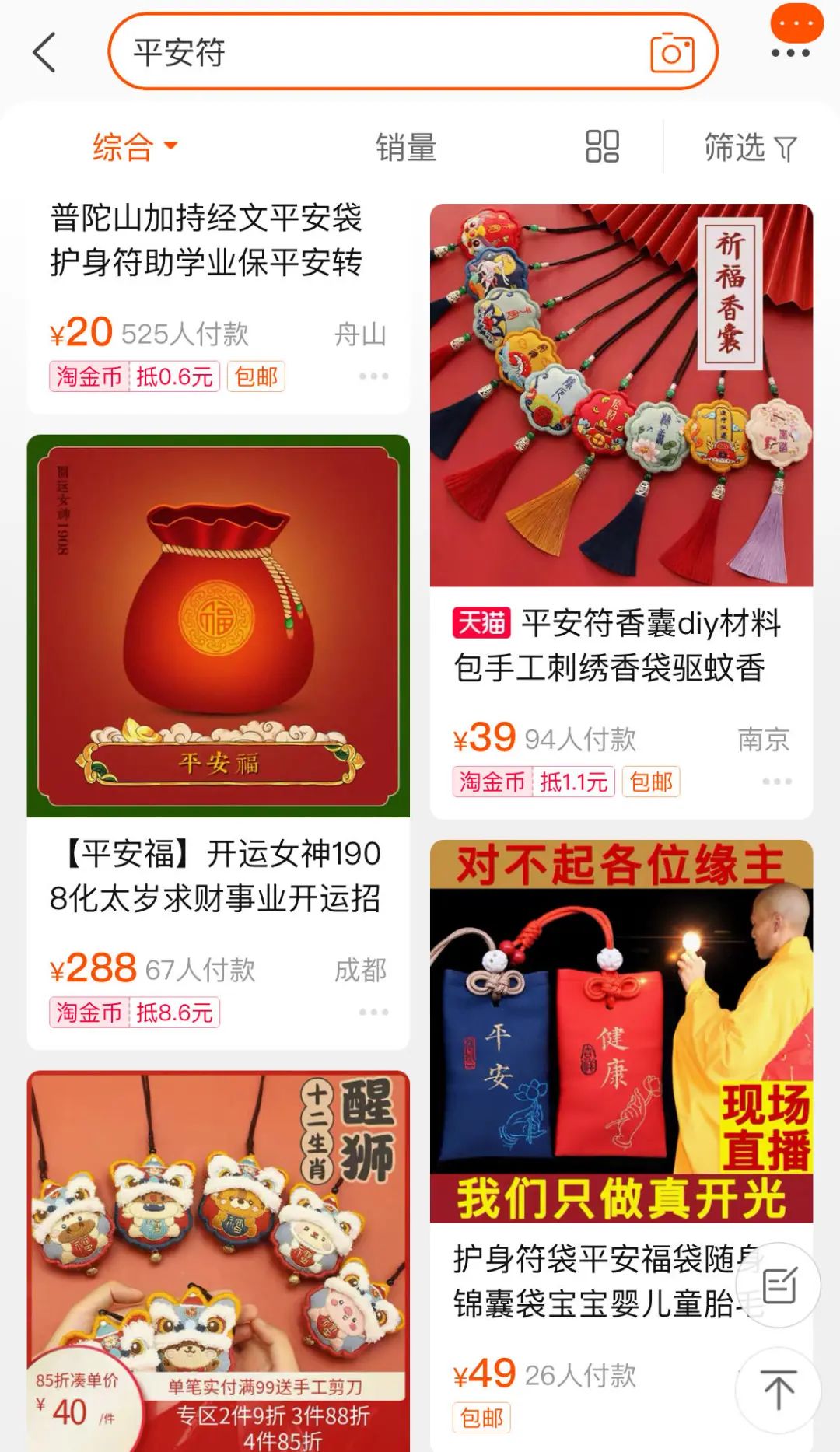Open the feedback edit icon bottom right
840x1452 pixels.
(780, 1285)
